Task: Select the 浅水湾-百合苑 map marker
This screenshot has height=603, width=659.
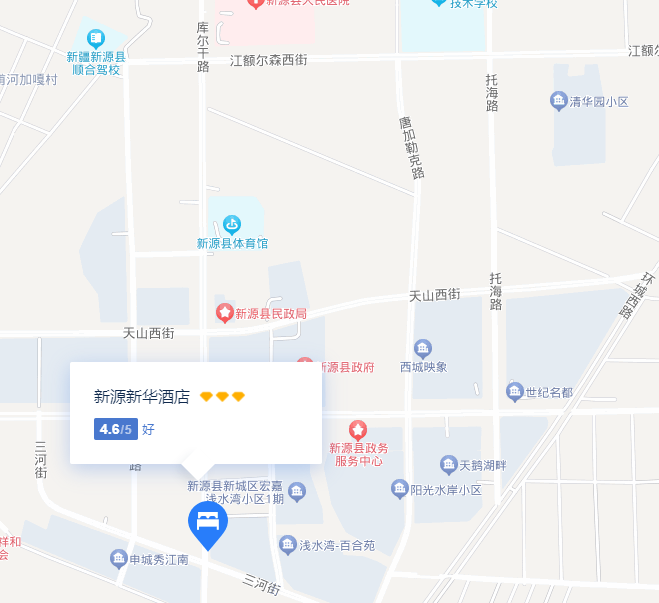Action: [x=288, y=545]
